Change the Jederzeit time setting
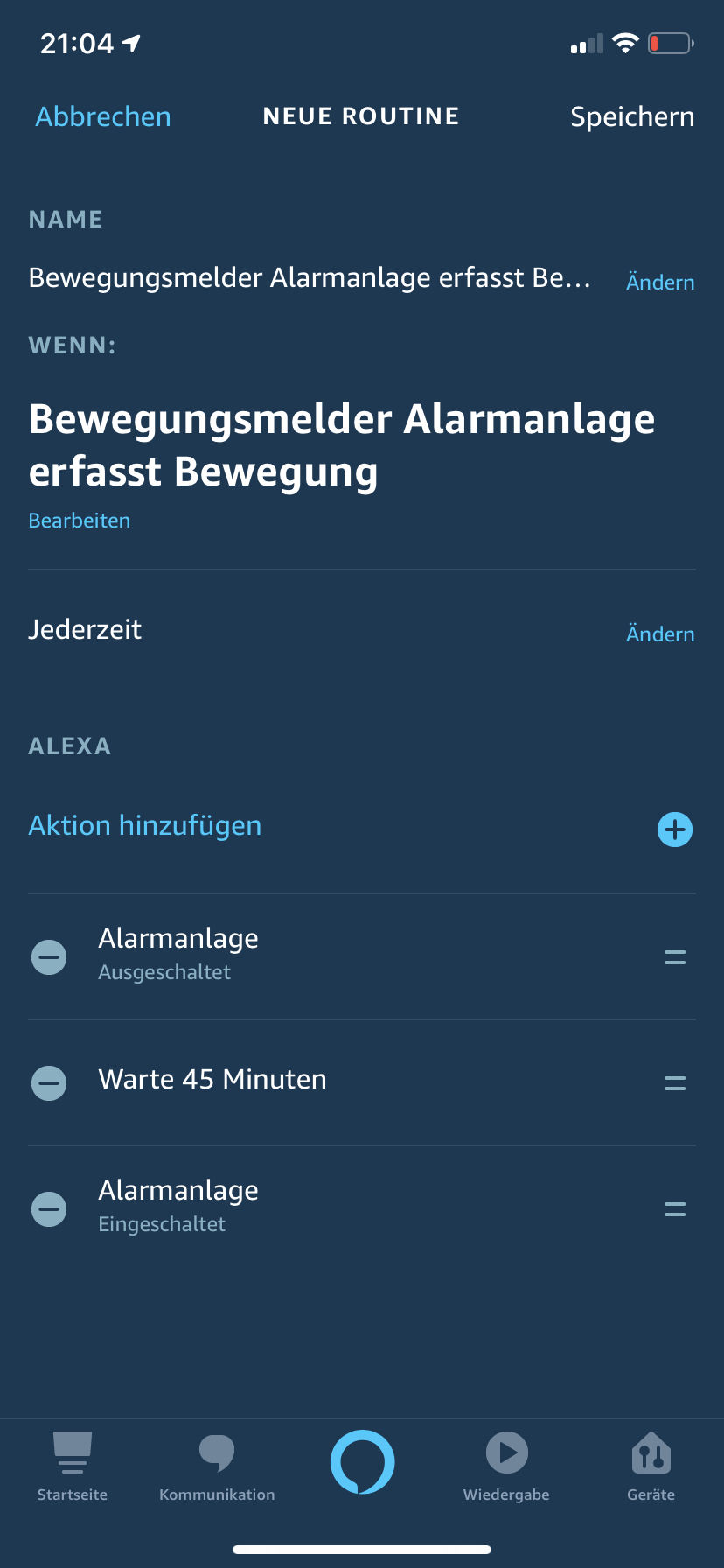The height and width of the screenshot is (1568, 724). point(660,633)
